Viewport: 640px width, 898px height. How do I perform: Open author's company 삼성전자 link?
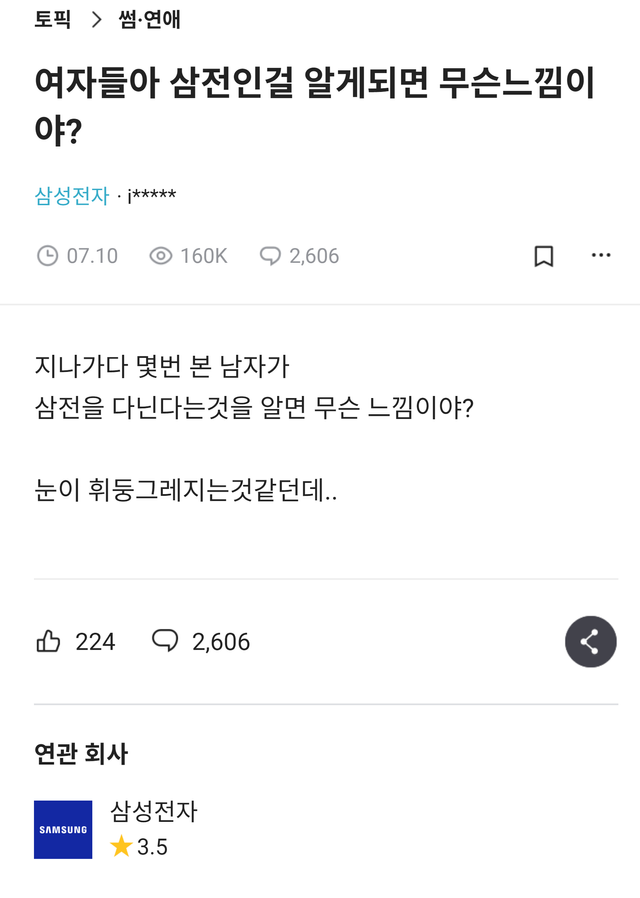coord(71,196)
